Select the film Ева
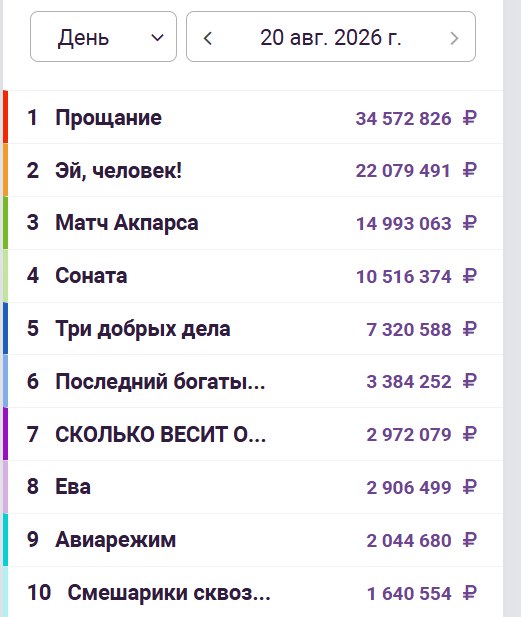This screenshot has height=617, width=521. [253, 487]
